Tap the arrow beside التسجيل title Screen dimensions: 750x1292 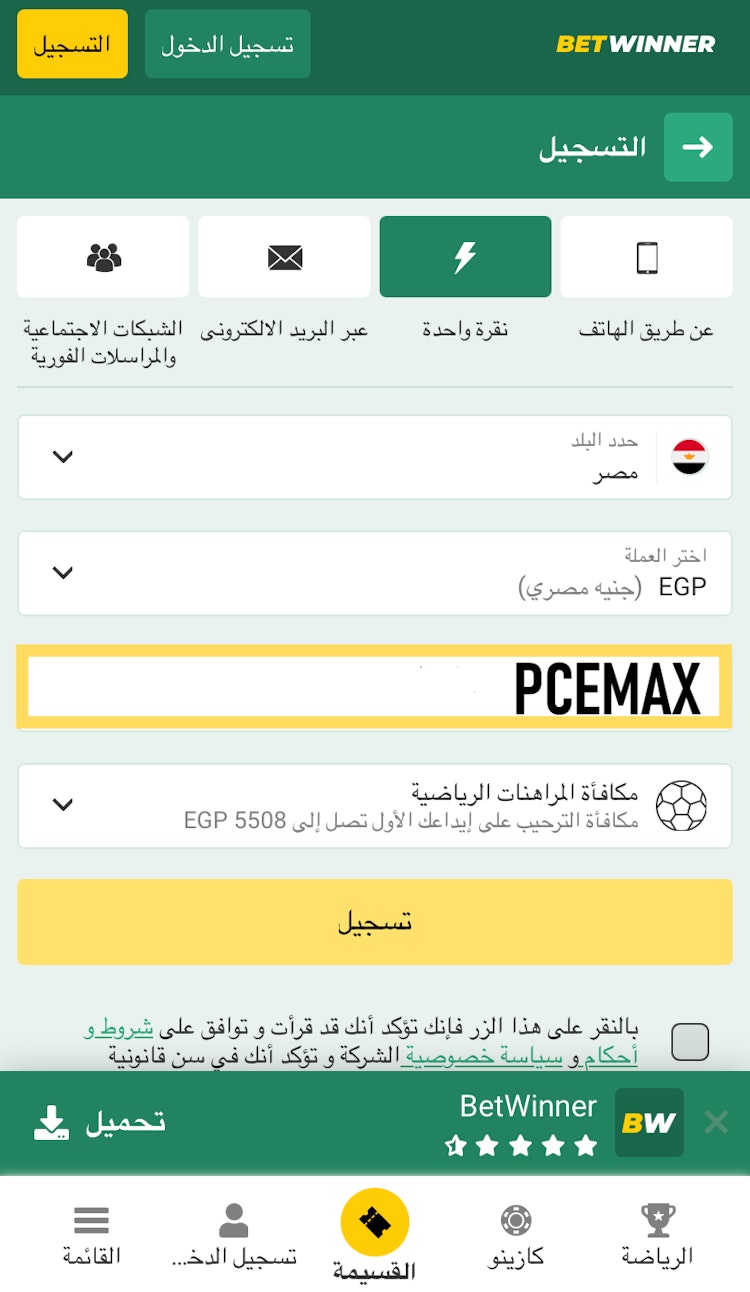tap(698, 147)
